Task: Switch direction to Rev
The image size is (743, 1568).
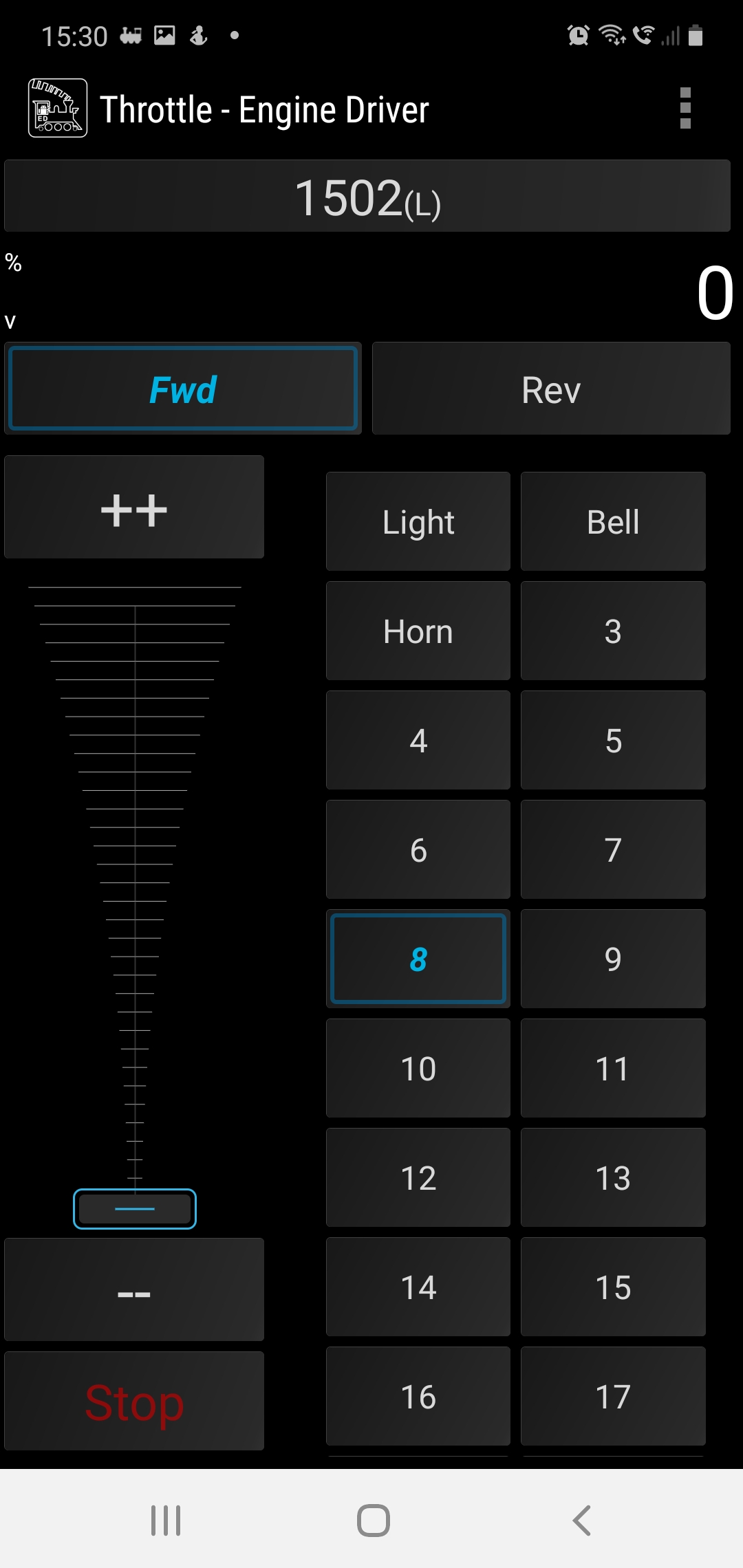Action: (x=551, y=389)
